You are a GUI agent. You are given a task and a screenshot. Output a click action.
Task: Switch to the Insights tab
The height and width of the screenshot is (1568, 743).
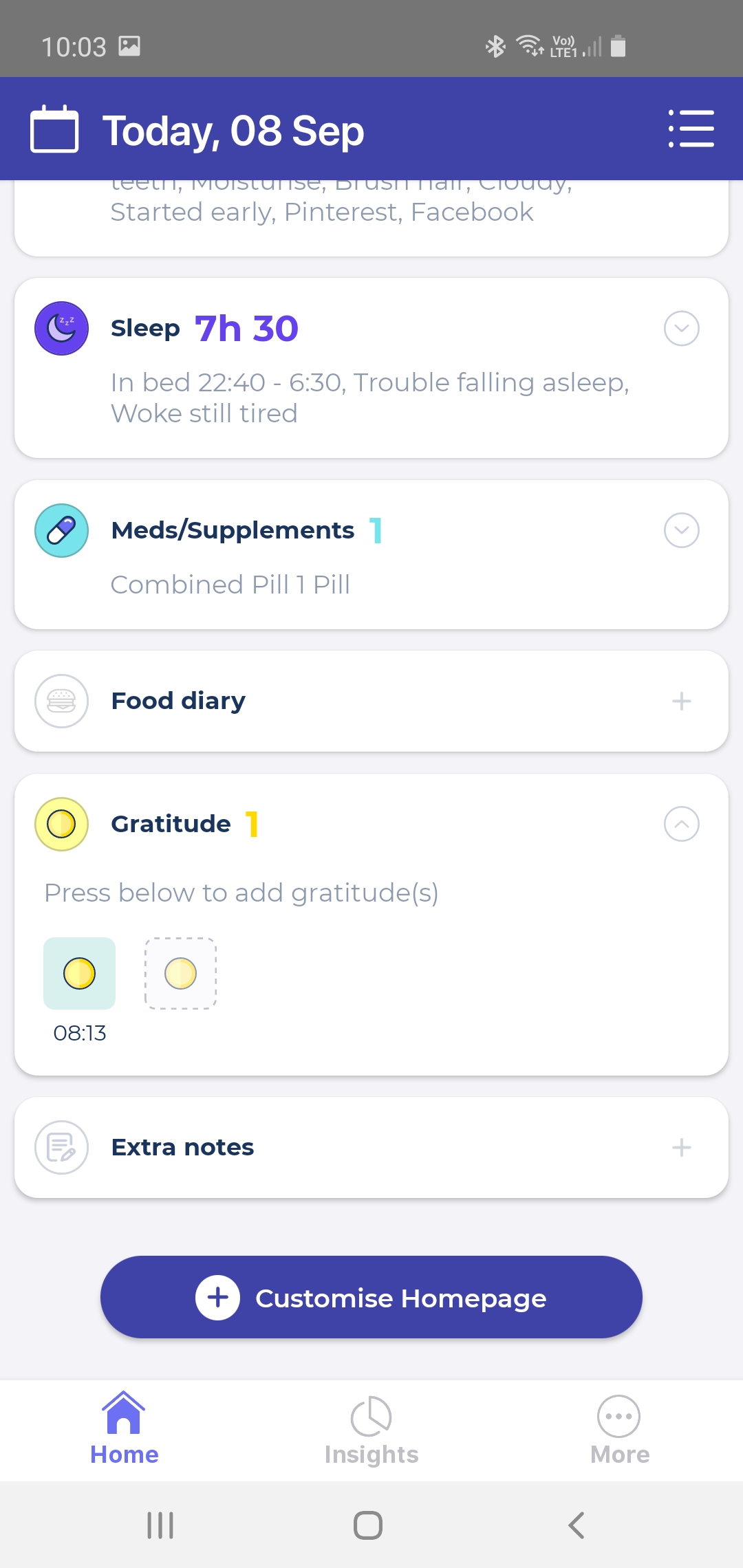[371, 1430]
